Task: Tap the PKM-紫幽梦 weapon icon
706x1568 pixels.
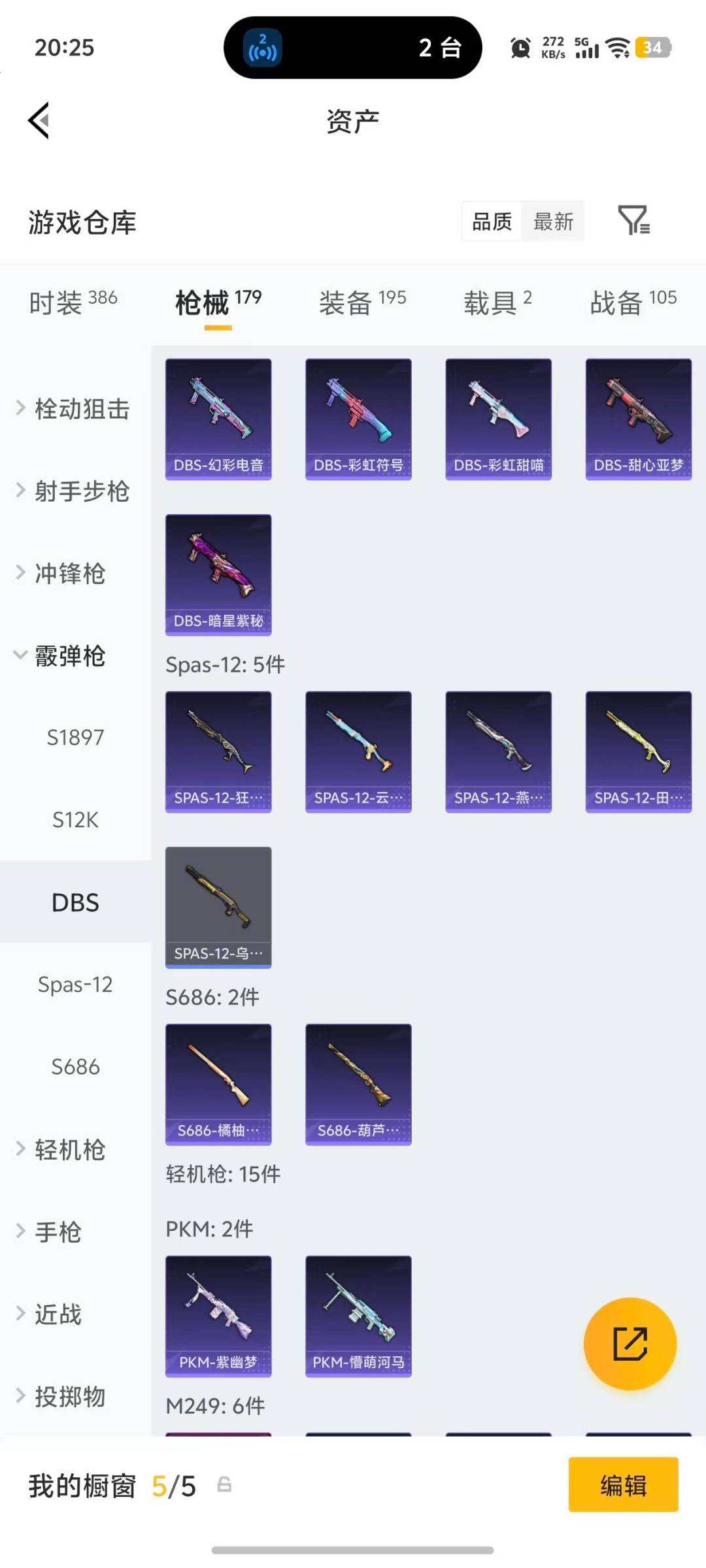Action: pos(218,1313)
